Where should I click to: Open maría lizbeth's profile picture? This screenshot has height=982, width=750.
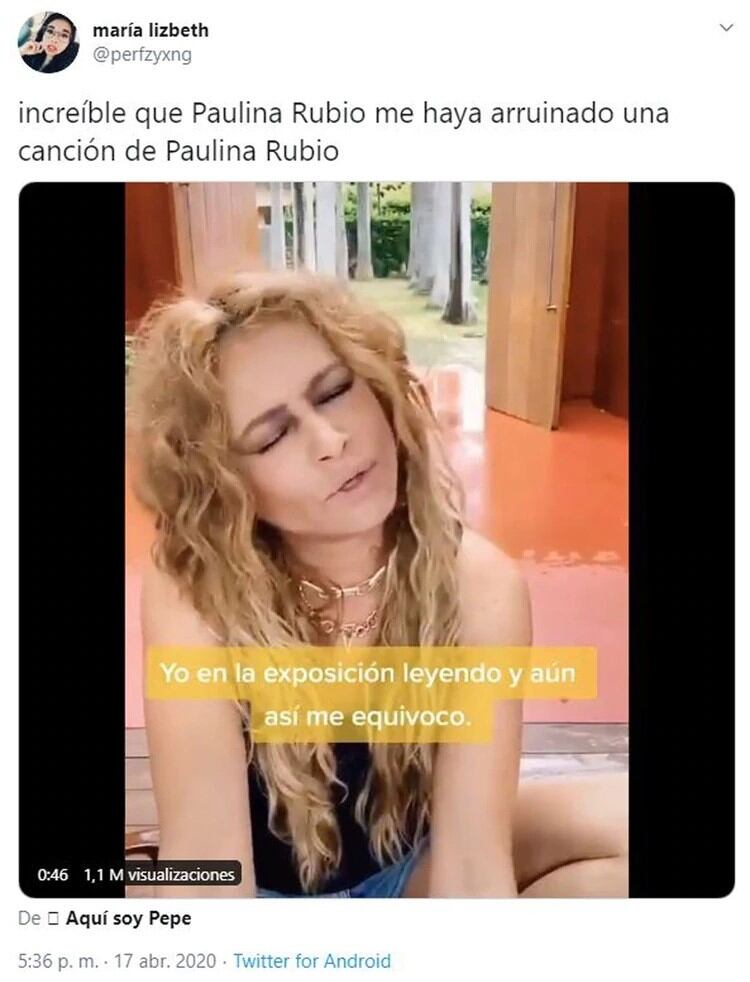(48, 42)
